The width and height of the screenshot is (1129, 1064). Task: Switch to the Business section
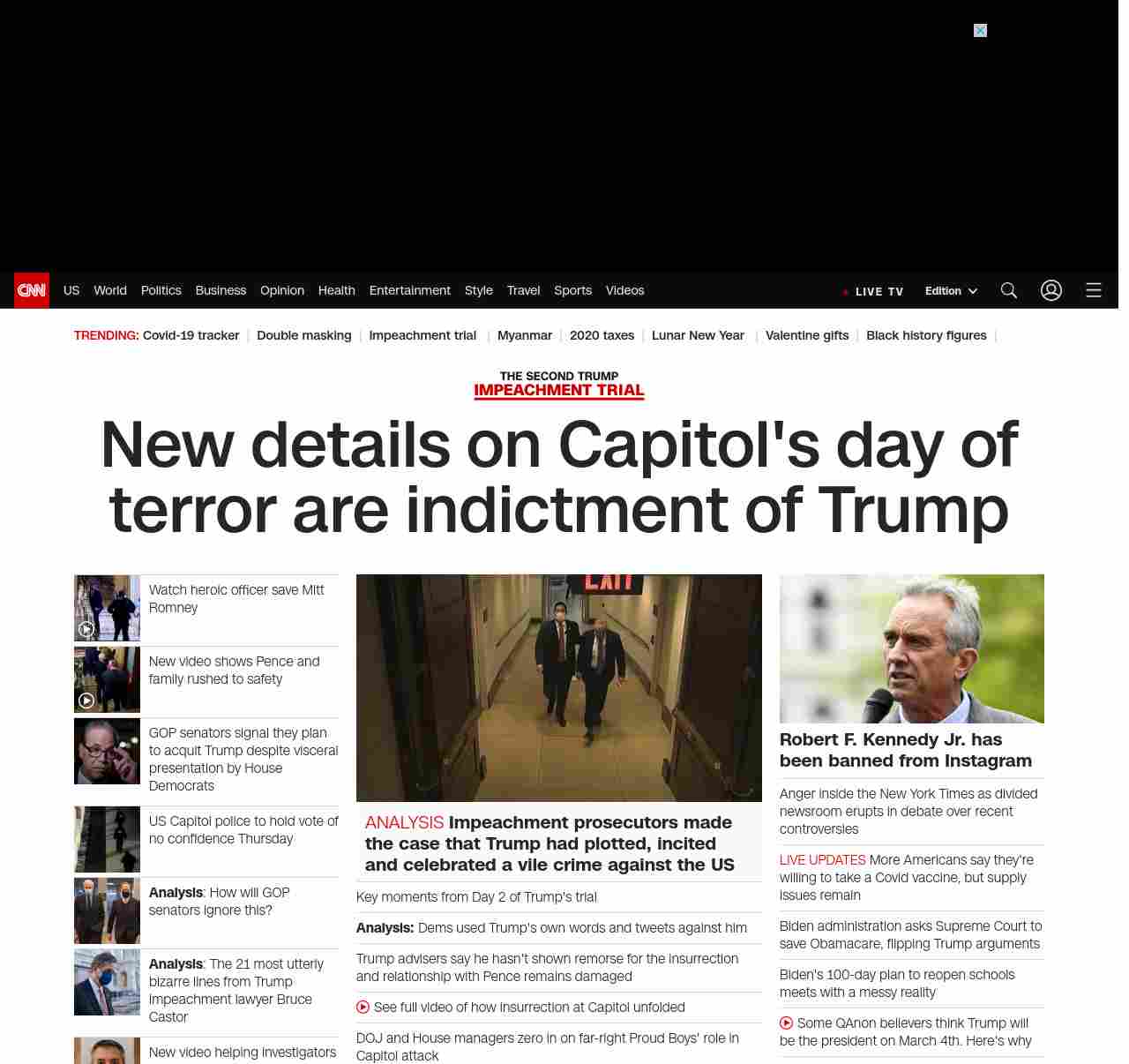(221, 290)
